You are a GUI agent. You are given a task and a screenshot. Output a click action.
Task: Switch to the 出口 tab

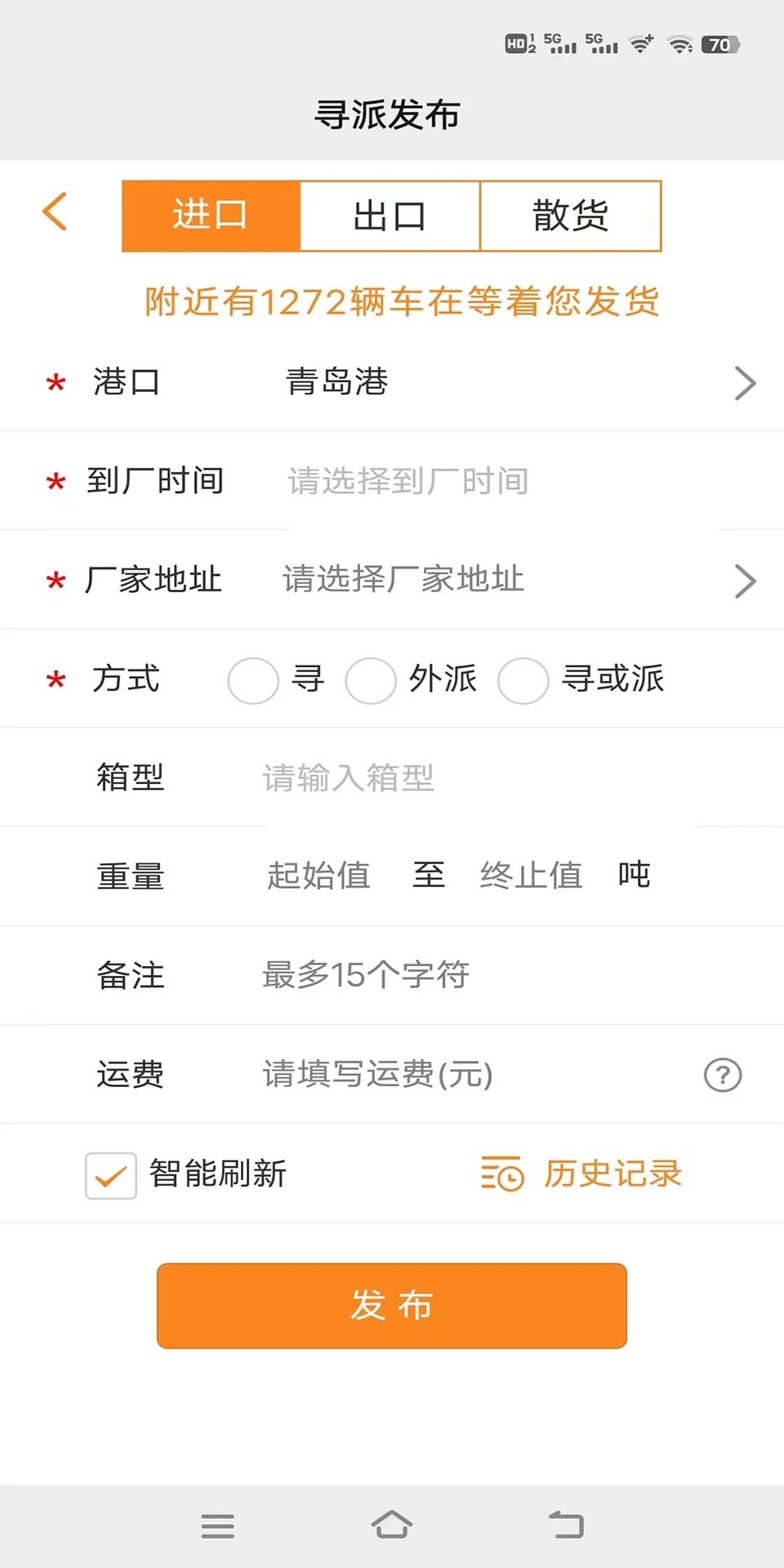[x=390, y=215]
